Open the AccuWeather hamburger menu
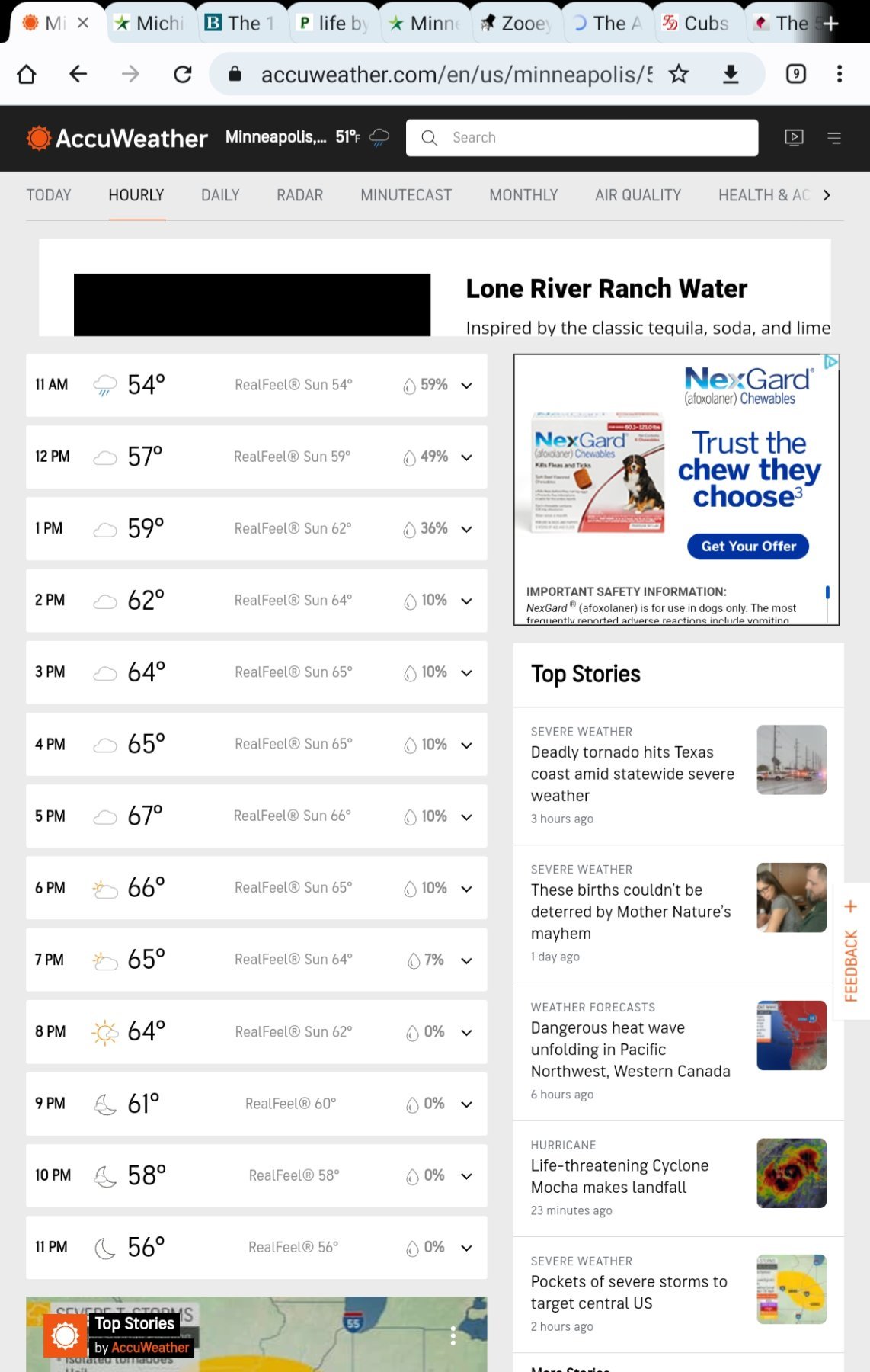Screen dimensions: 870x1372 pyautogui.click(x=834, y=138)
